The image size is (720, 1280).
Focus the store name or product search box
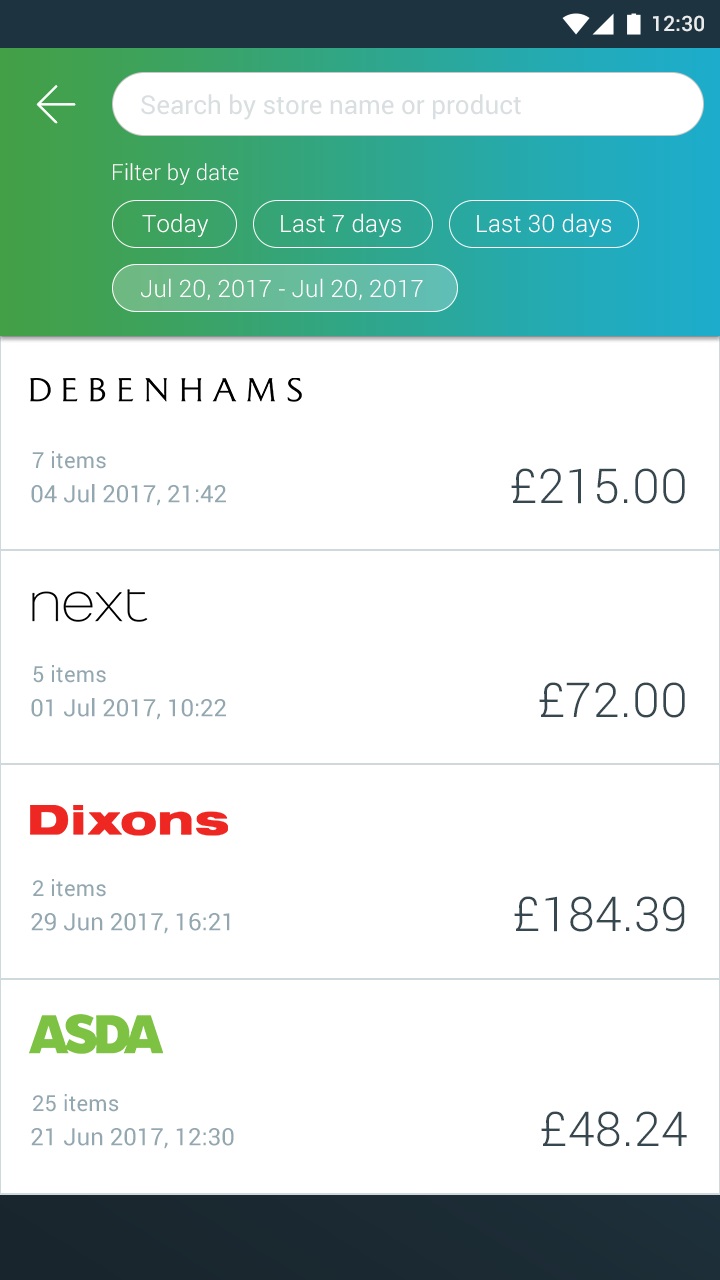point(408,104)
